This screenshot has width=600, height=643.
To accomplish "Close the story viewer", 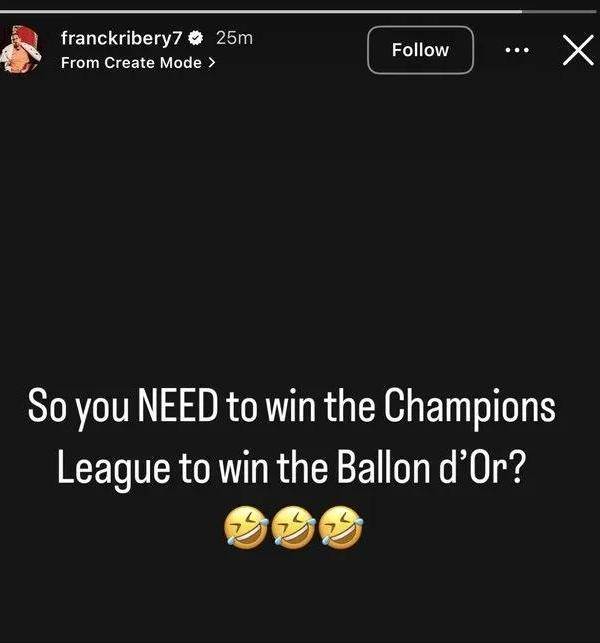I will pyautogui.click(x=577, y=50).
